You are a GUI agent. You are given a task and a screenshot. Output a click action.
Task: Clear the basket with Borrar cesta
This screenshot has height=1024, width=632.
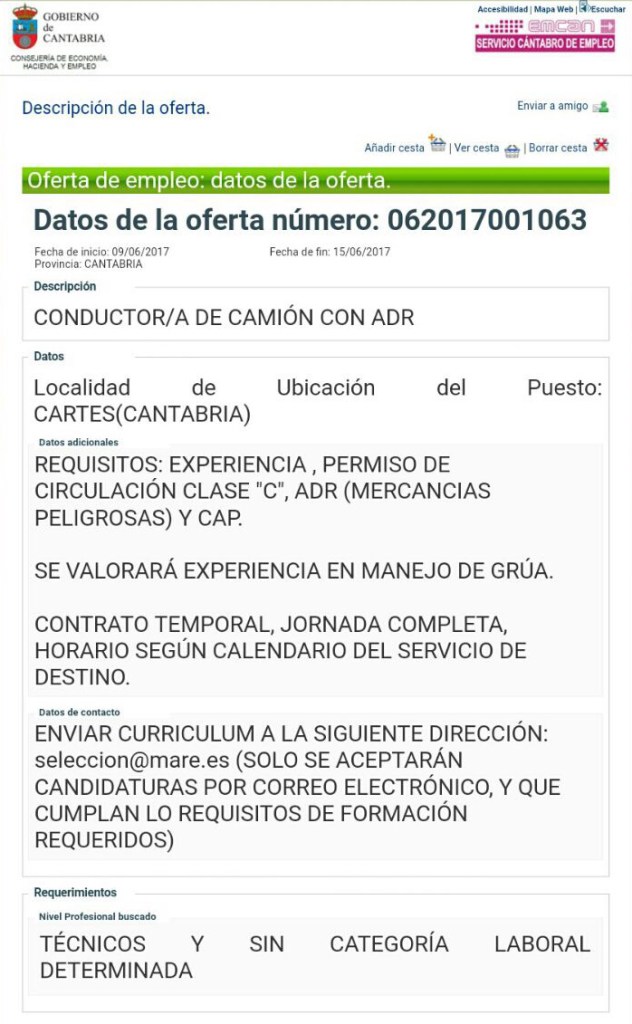pyautogui.click(x=558, y=148)
